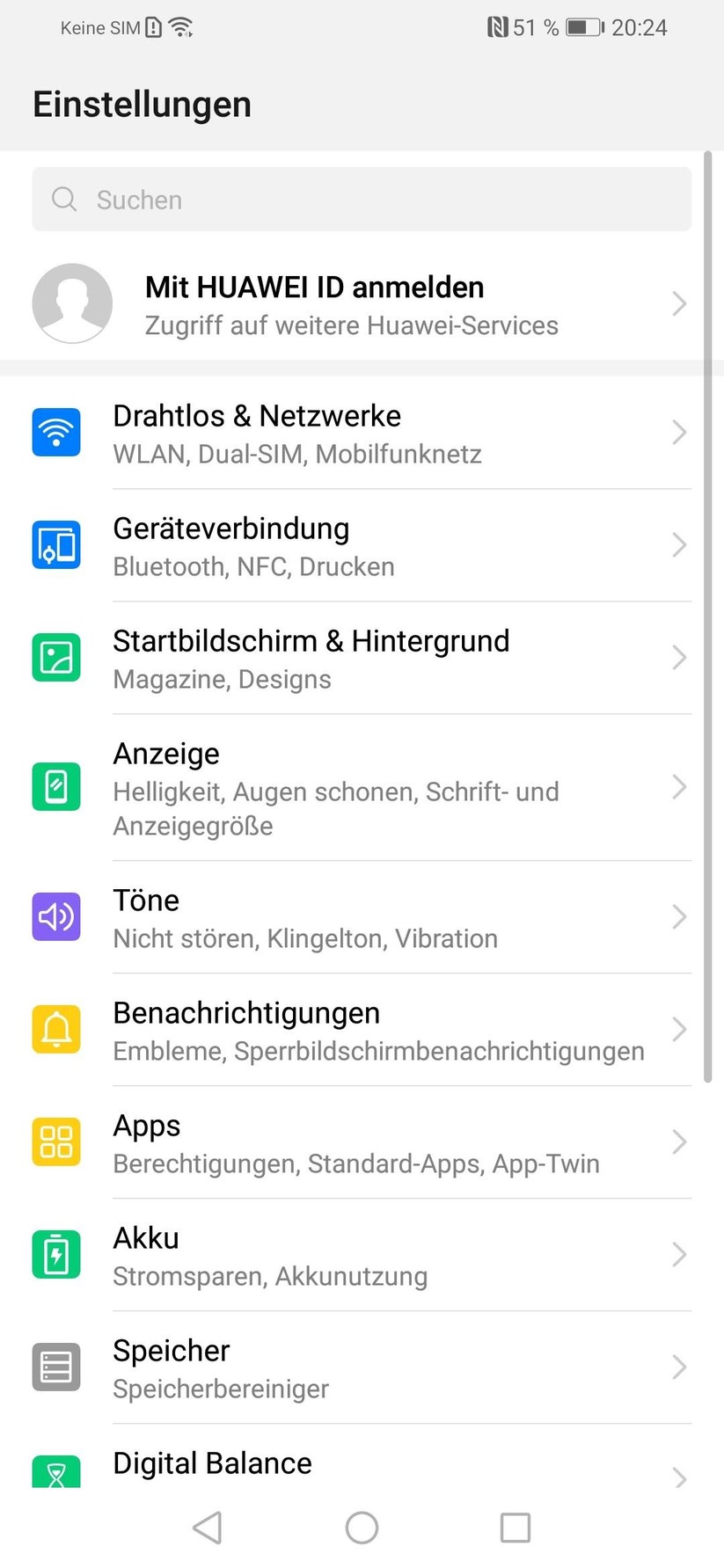Open the Drahtlos & Netzwerke Wi-Fi icon
724x1568 pixels.
click(55, 432)
